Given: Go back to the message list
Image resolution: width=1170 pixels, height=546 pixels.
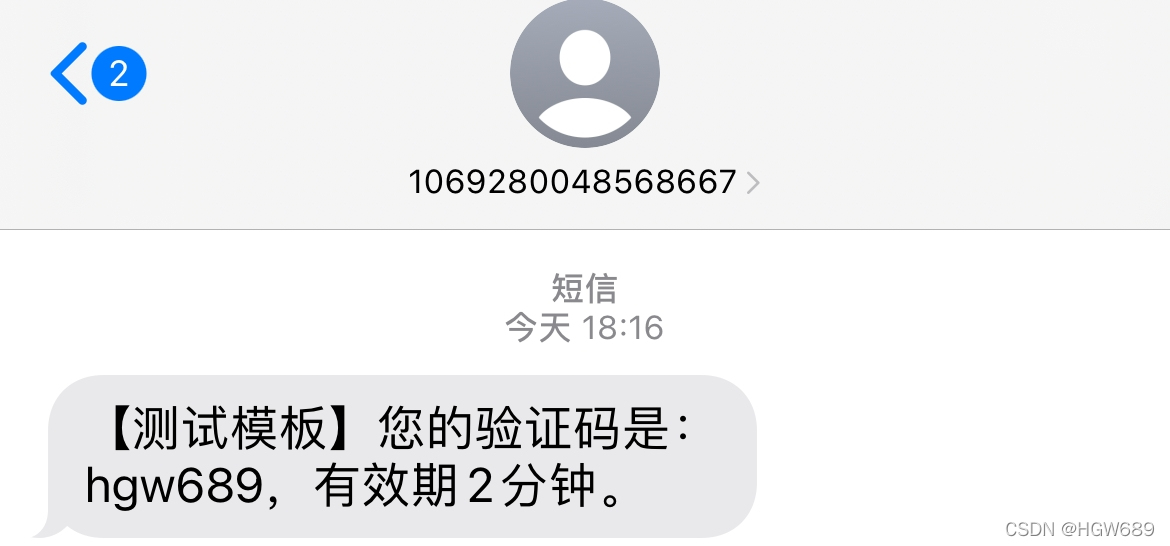Looking at the screenshot, I should [x=72, y=74].
